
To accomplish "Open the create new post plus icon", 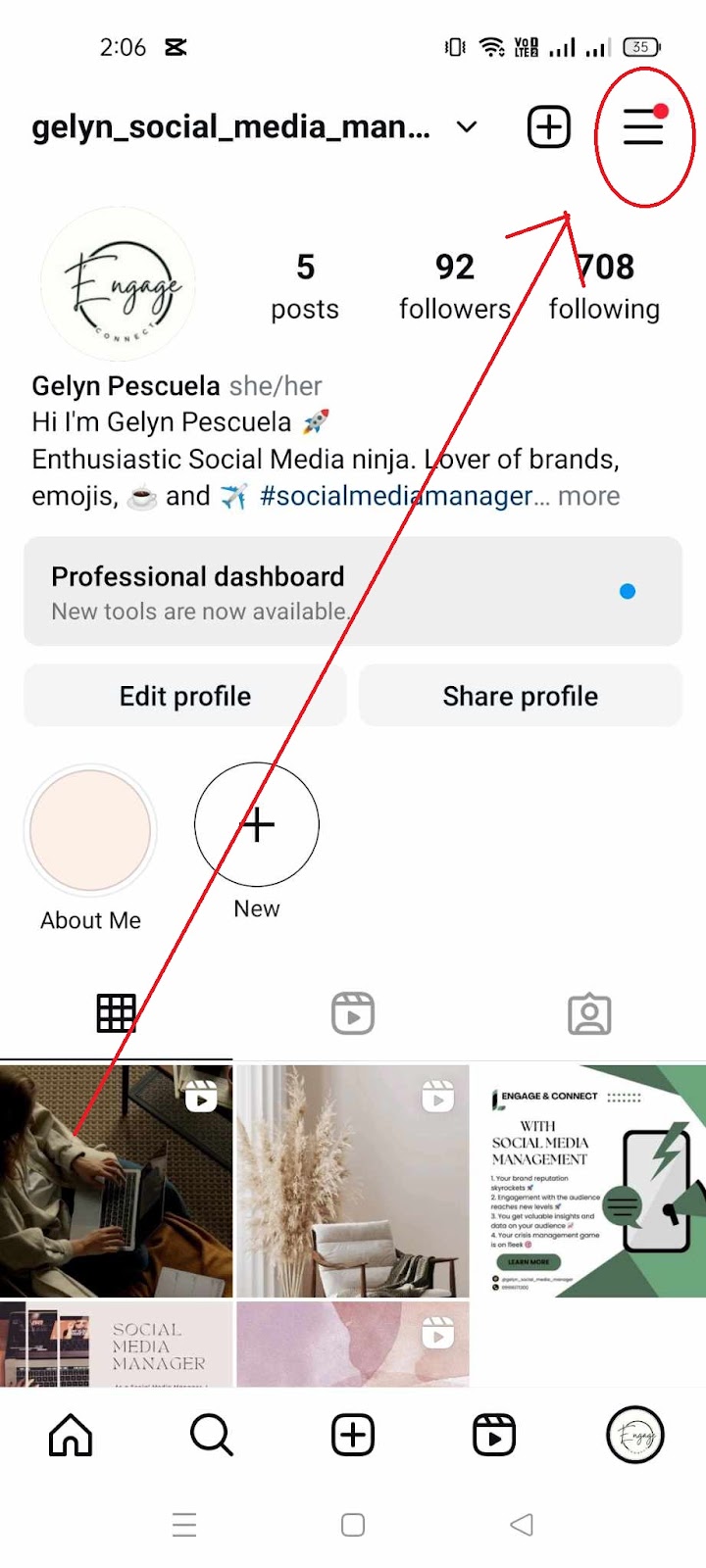I will pos(548,126).
